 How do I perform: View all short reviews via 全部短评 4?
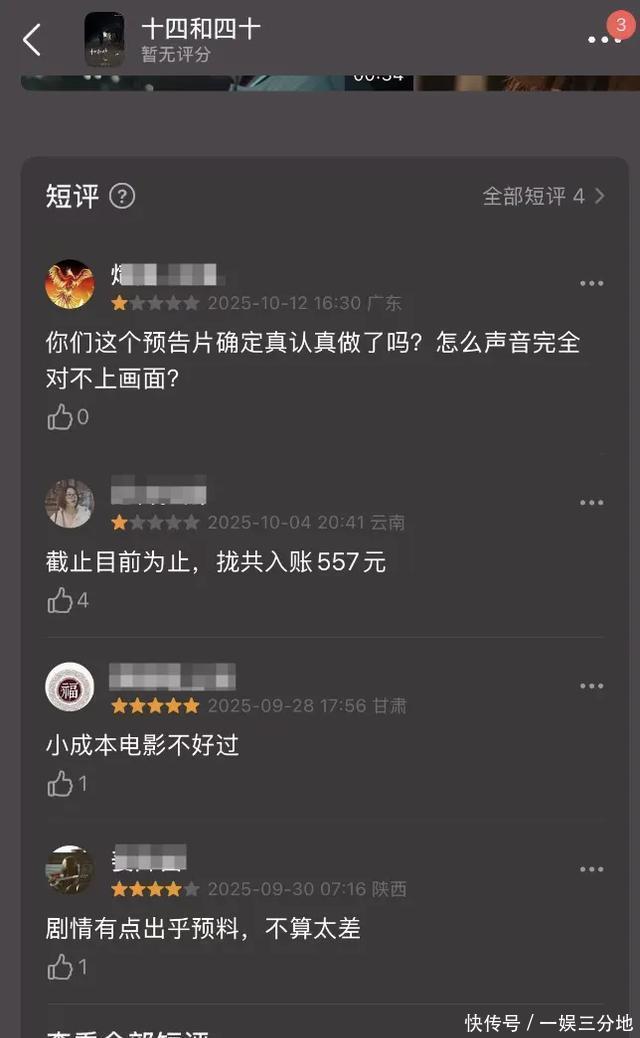(x=543, y=196)
